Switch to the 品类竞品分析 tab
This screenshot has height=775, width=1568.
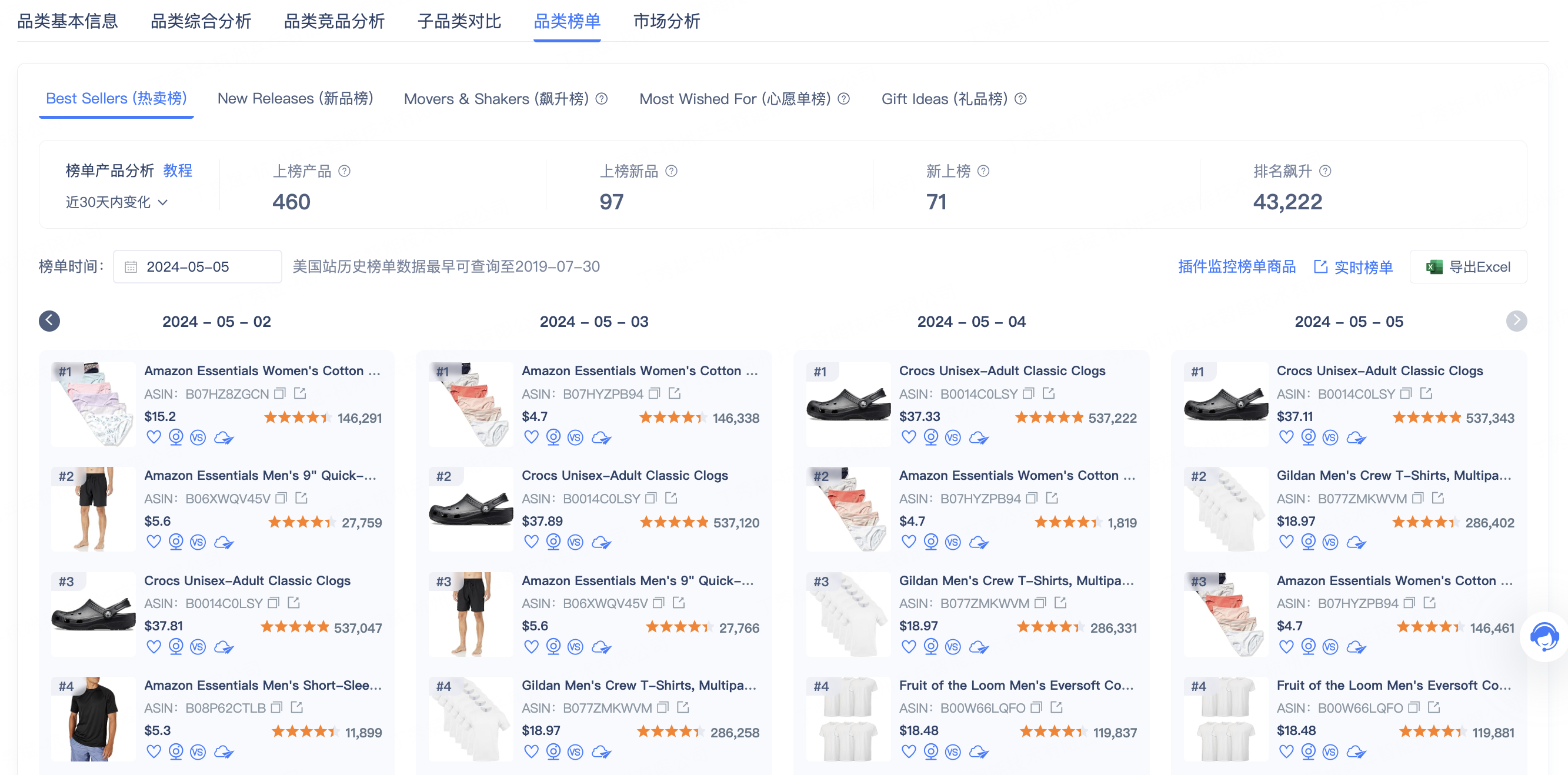coord(334,21)
